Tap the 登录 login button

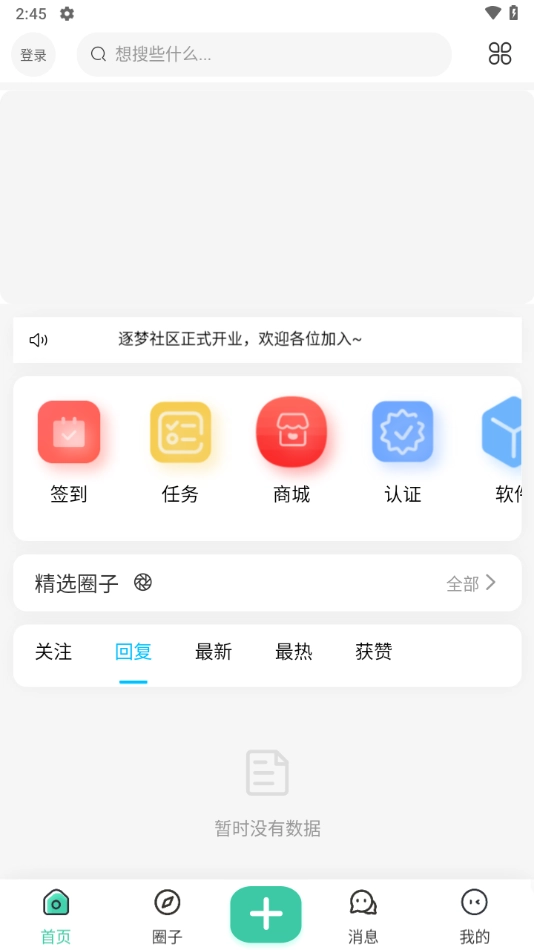coord(33,55)
